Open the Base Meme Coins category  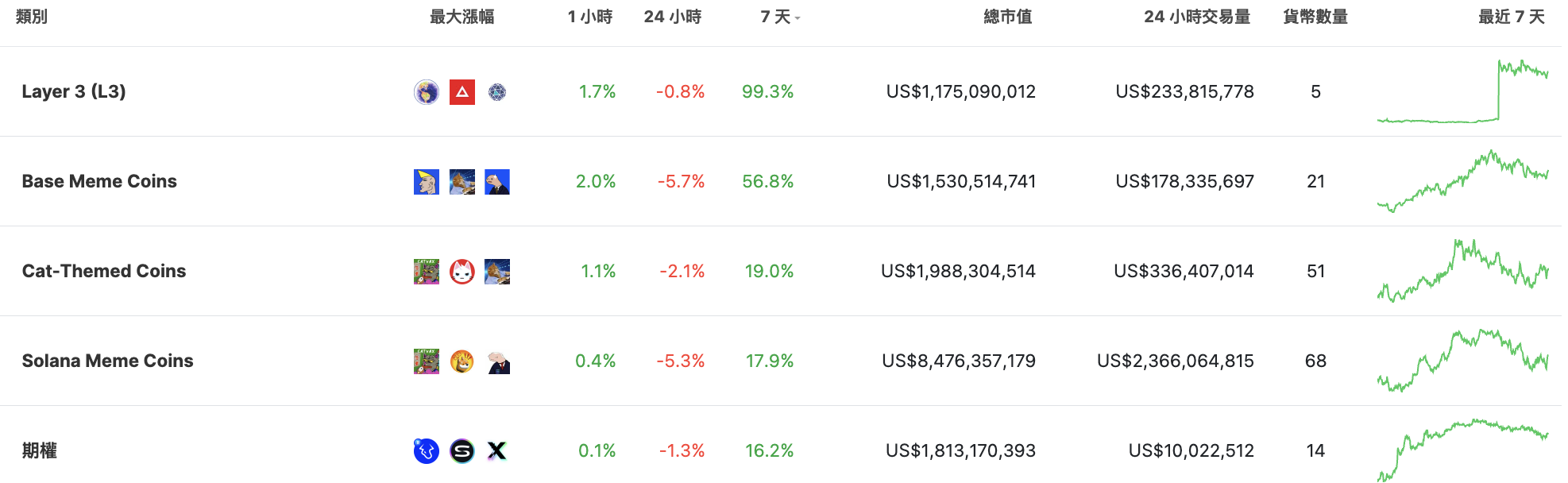pos(99,181)
